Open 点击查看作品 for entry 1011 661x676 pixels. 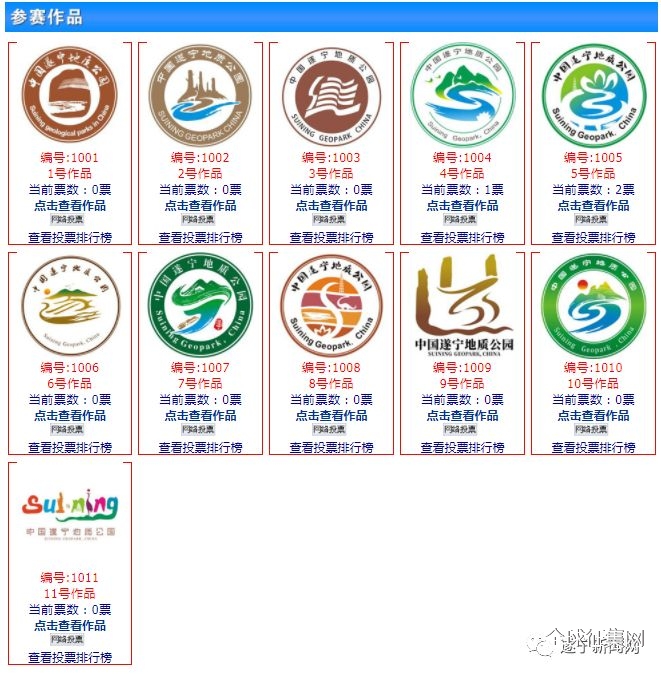69,625
